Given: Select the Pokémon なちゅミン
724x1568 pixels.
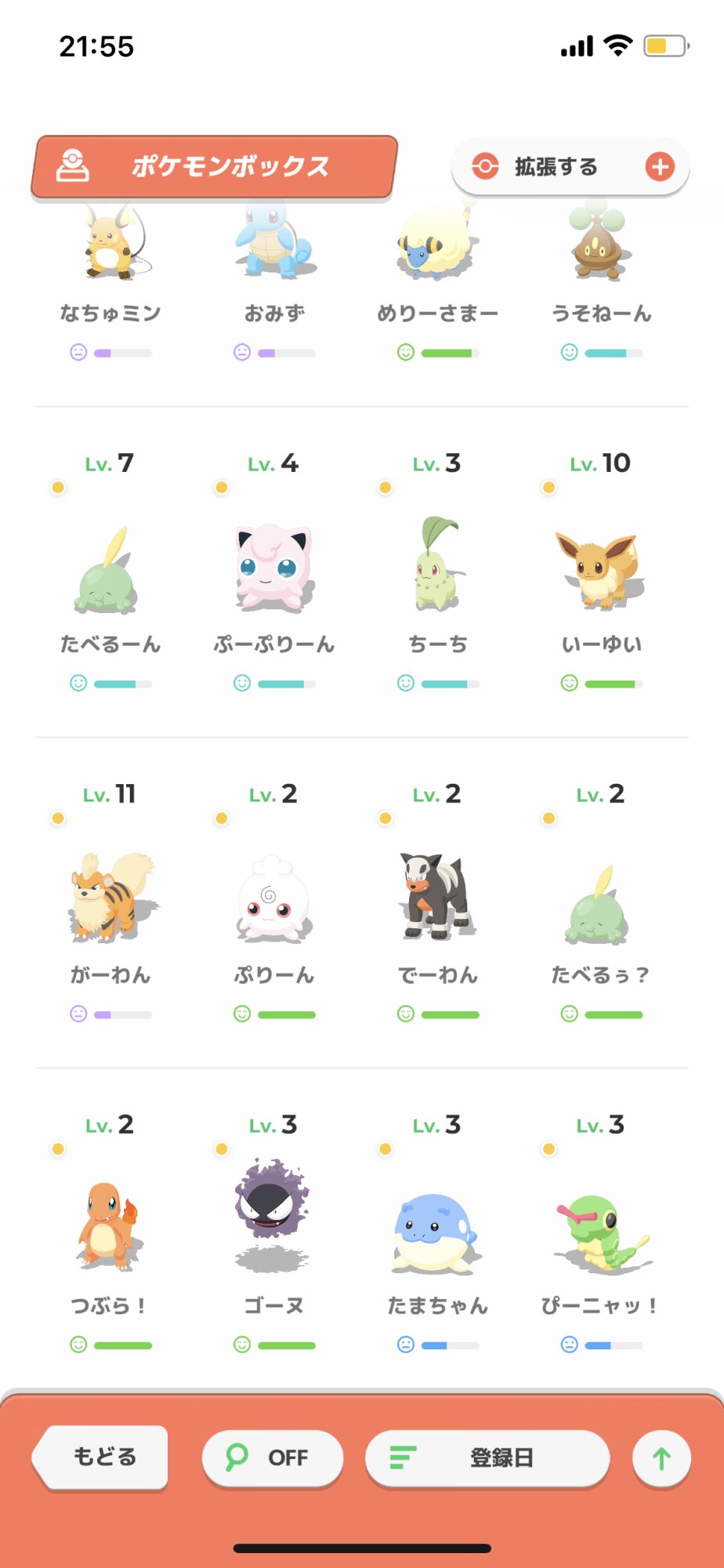Looking at the screenshot, I should tap(110, 282).
